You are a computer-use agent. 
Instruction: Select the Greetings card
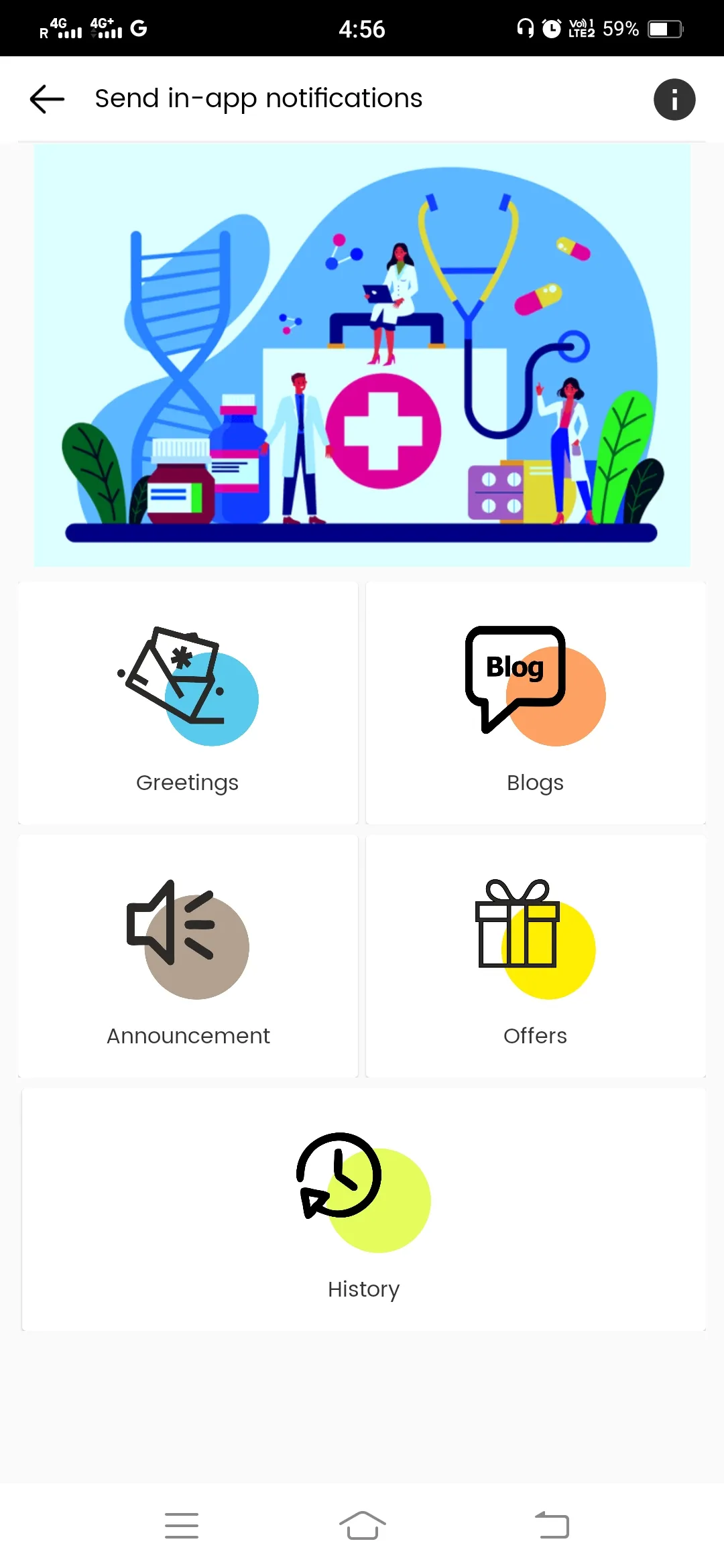pos(187,704)
